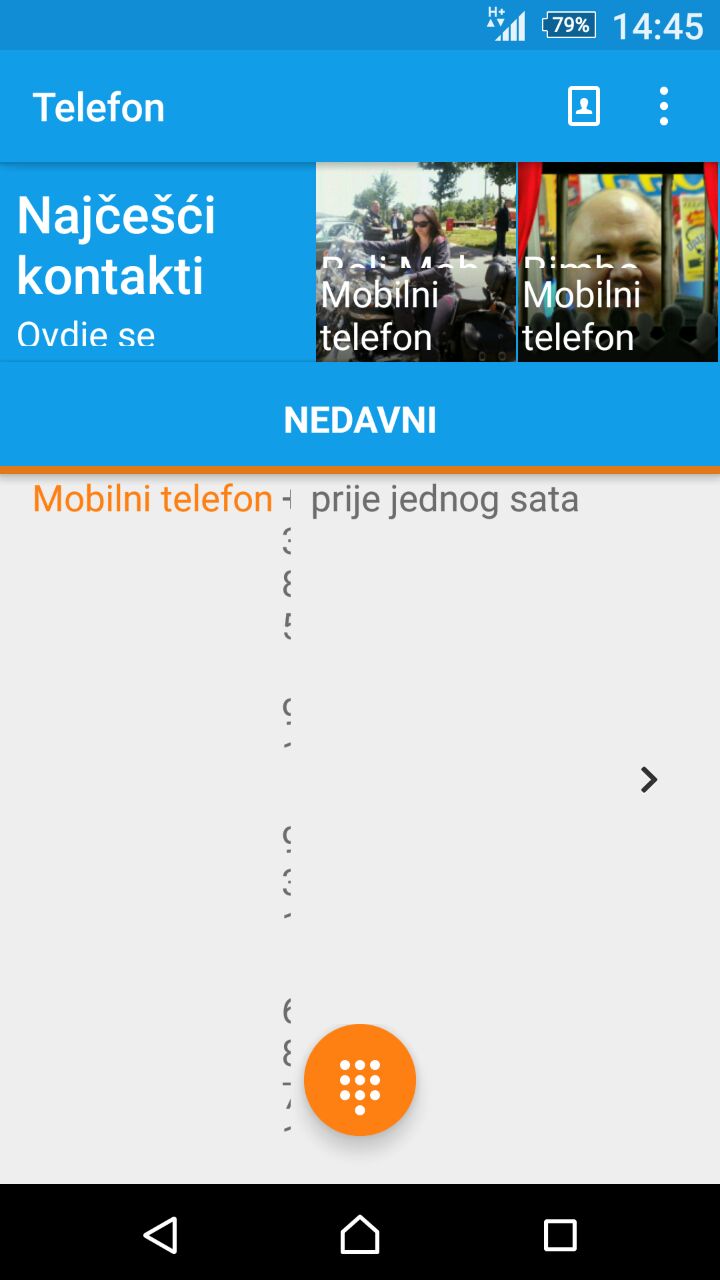This screenshot has width=720, height=1280.
Task: Select the NEDAVNI tab
Action: coord(360,420)
